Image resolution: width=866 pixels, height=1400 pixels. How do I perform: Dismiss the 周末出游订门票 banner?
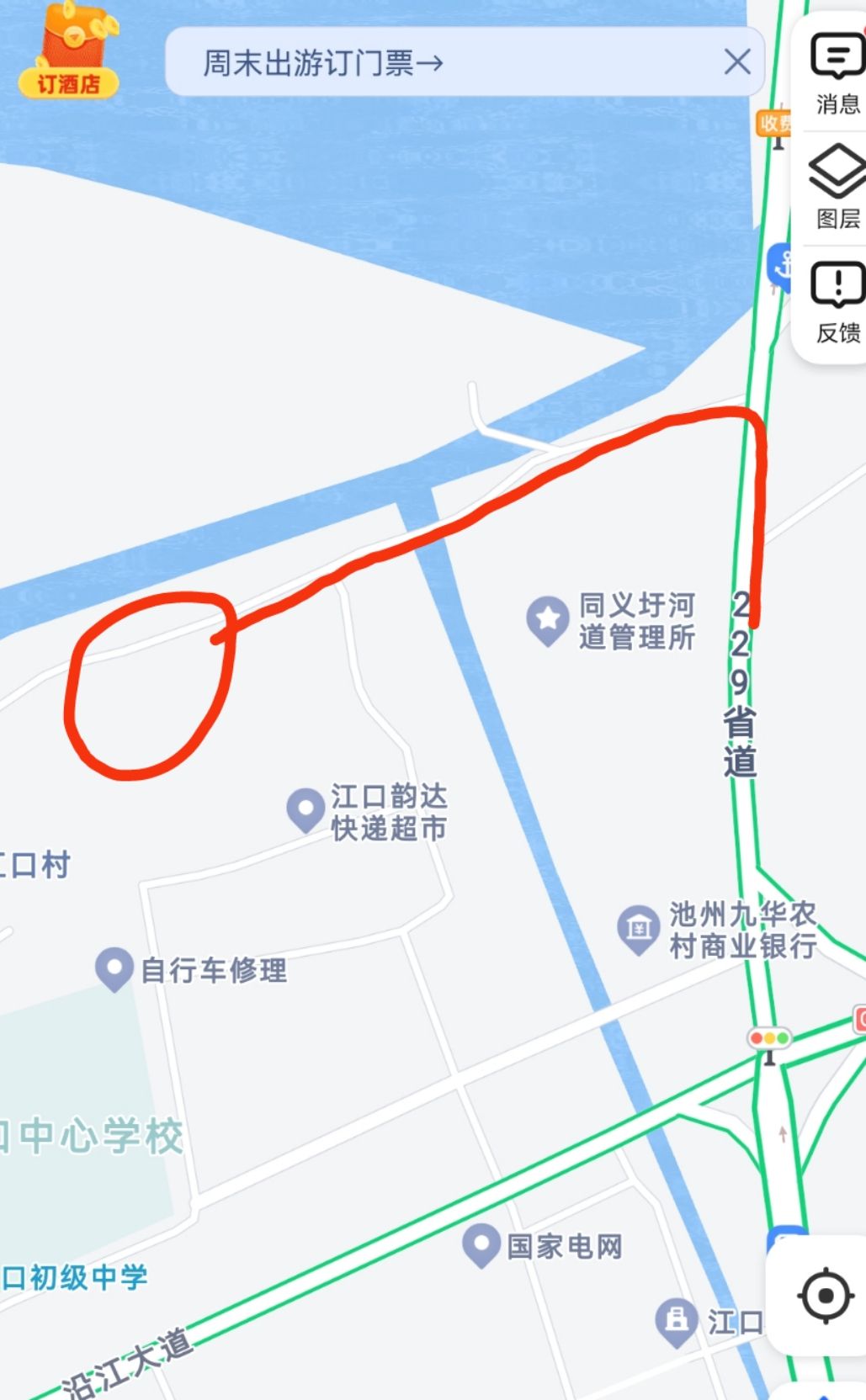(737, 61)
